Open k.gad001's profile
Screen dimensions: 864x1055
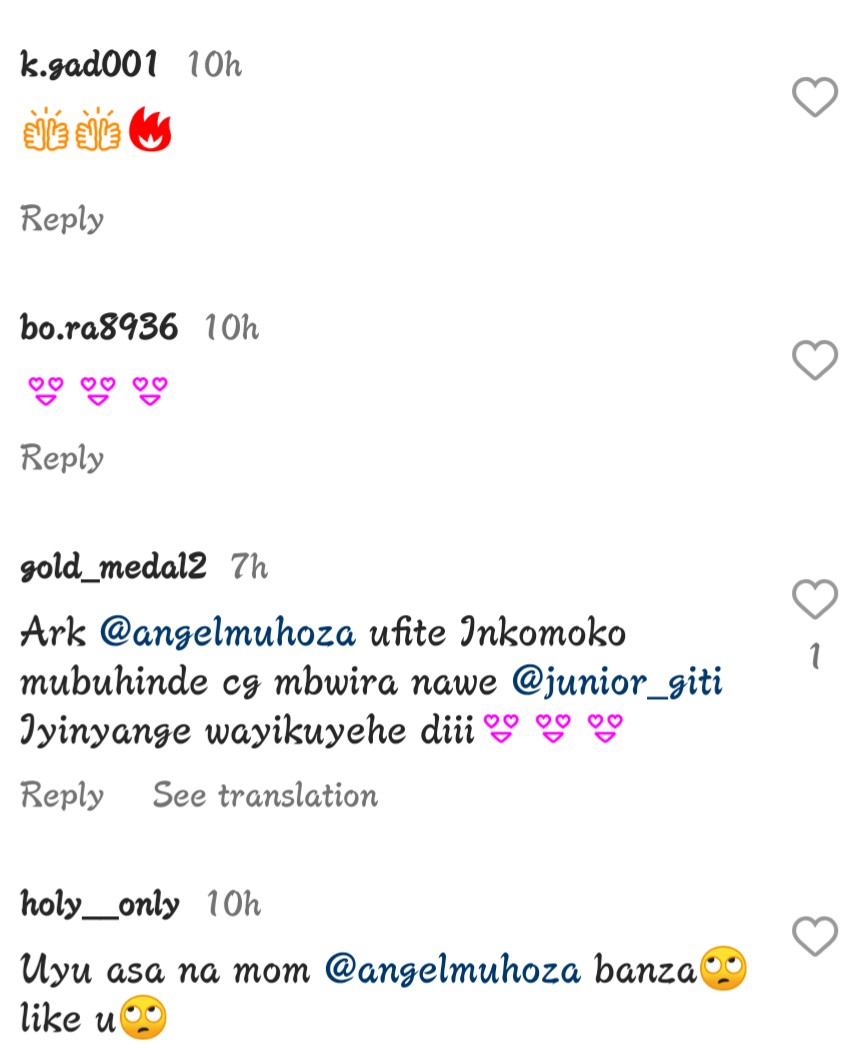click(89, 65)
